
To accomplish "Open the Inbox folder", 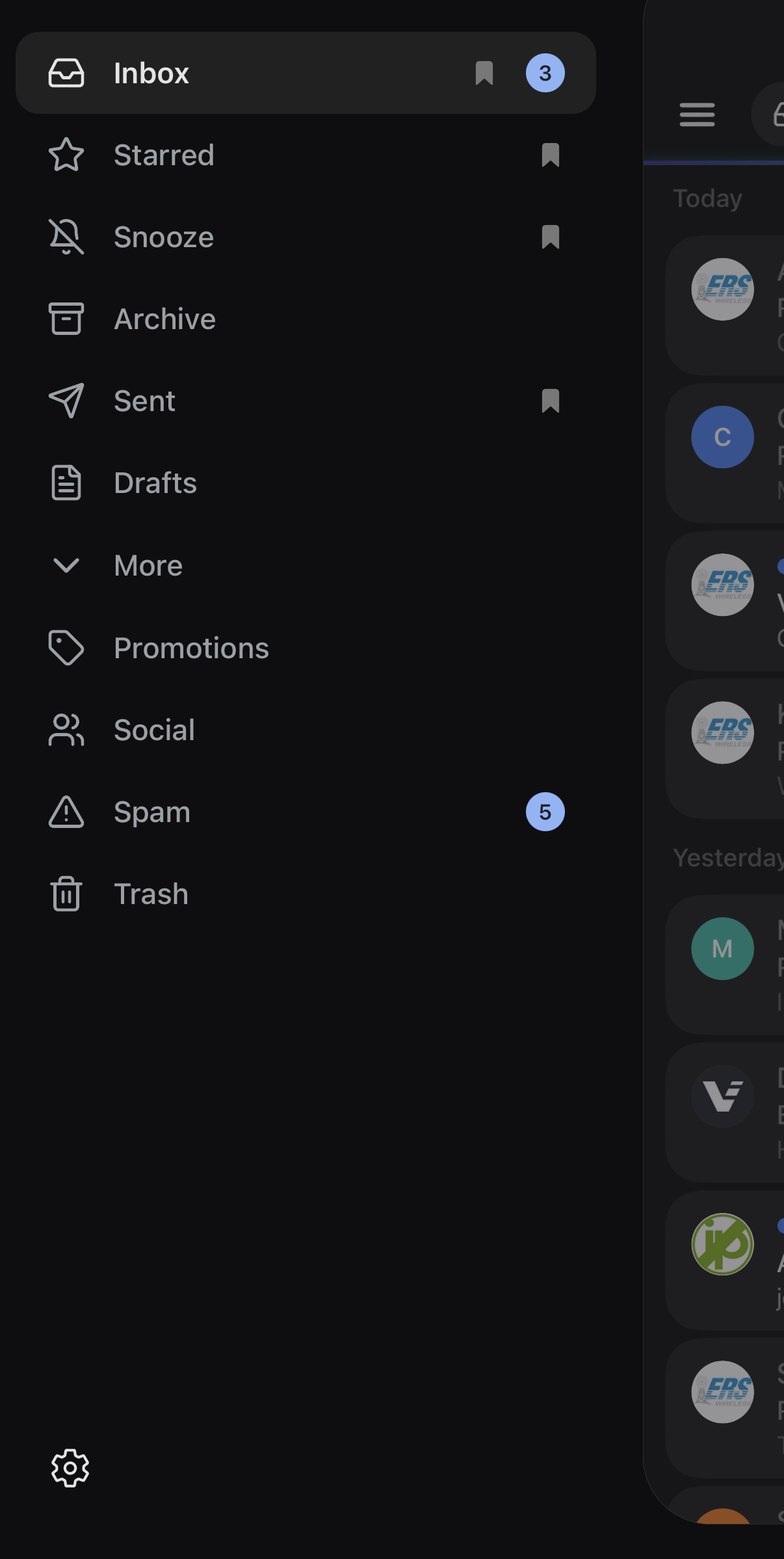I will (x=306, y=73).
